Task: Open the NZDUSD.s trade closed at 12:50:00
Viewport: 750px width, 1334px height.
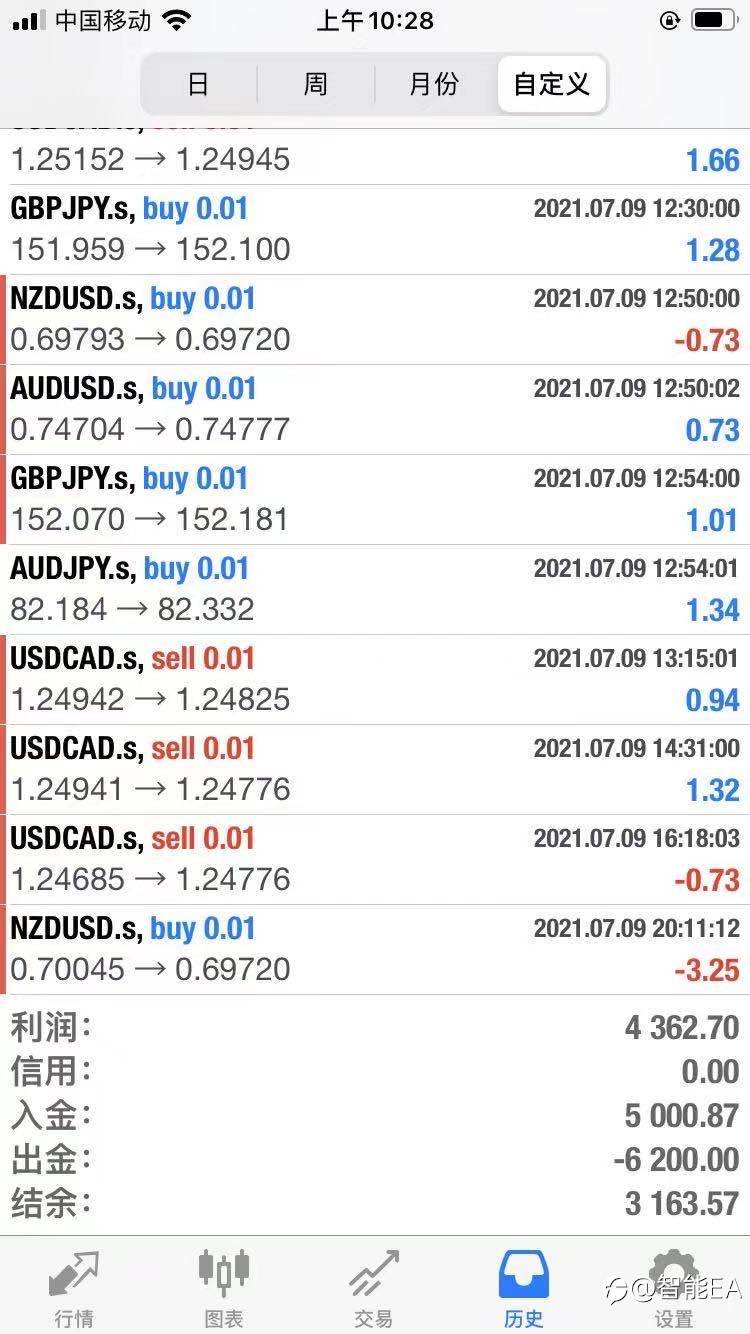Action: point(375,320)
